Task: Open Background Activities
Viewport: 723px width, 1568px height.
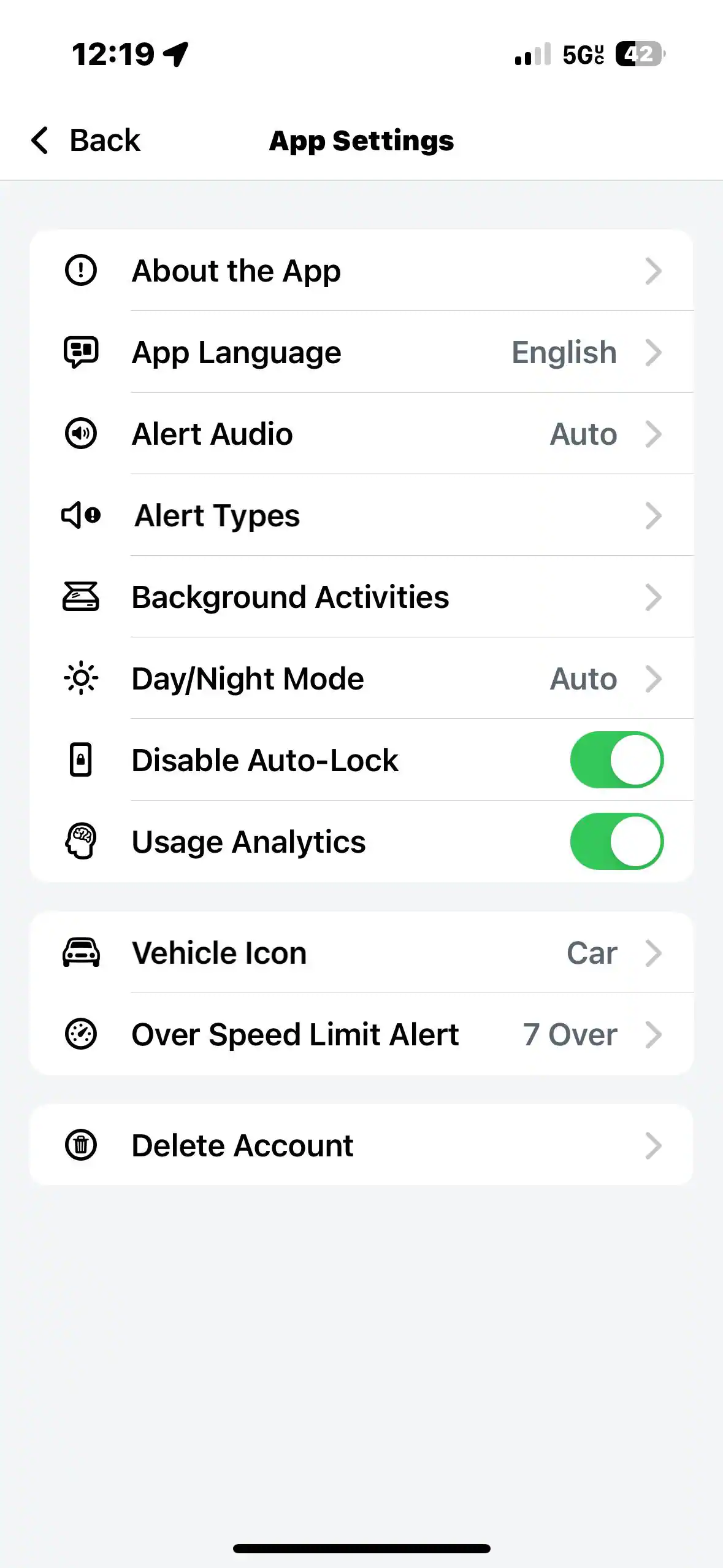Action: [361, 597]
